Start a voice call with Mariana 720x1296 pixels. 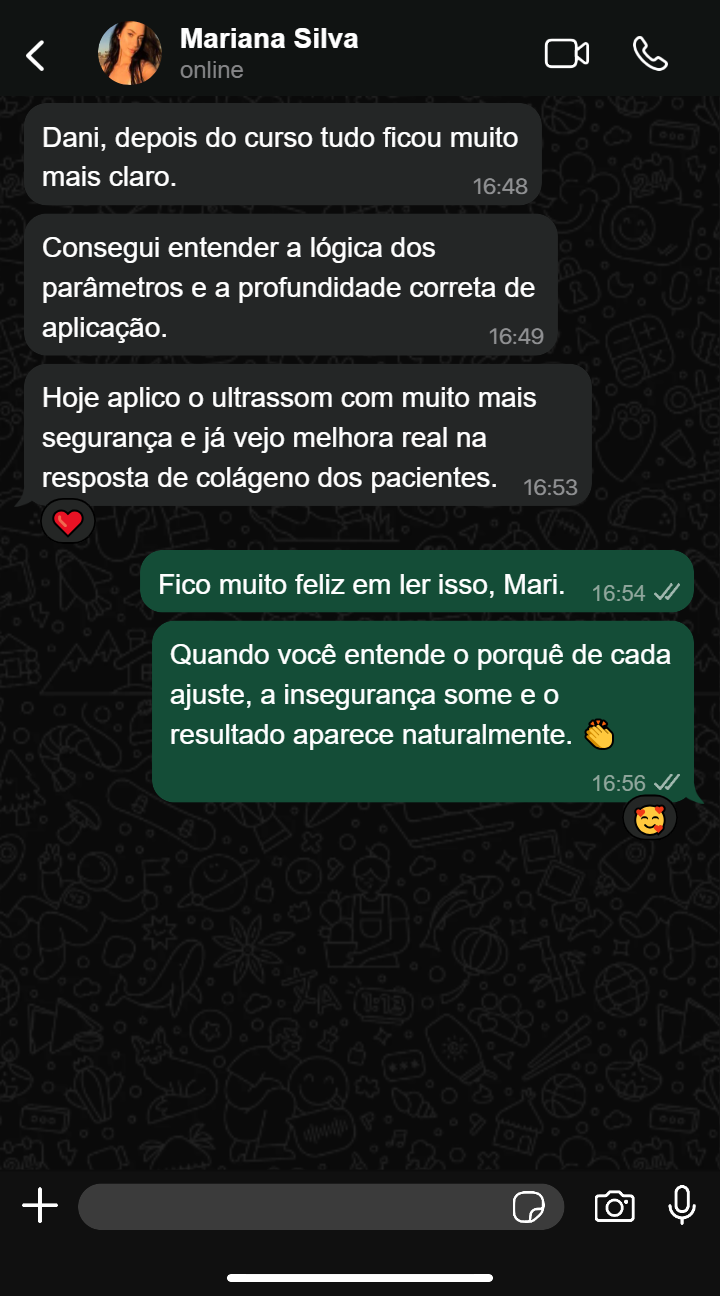[650, 54]
